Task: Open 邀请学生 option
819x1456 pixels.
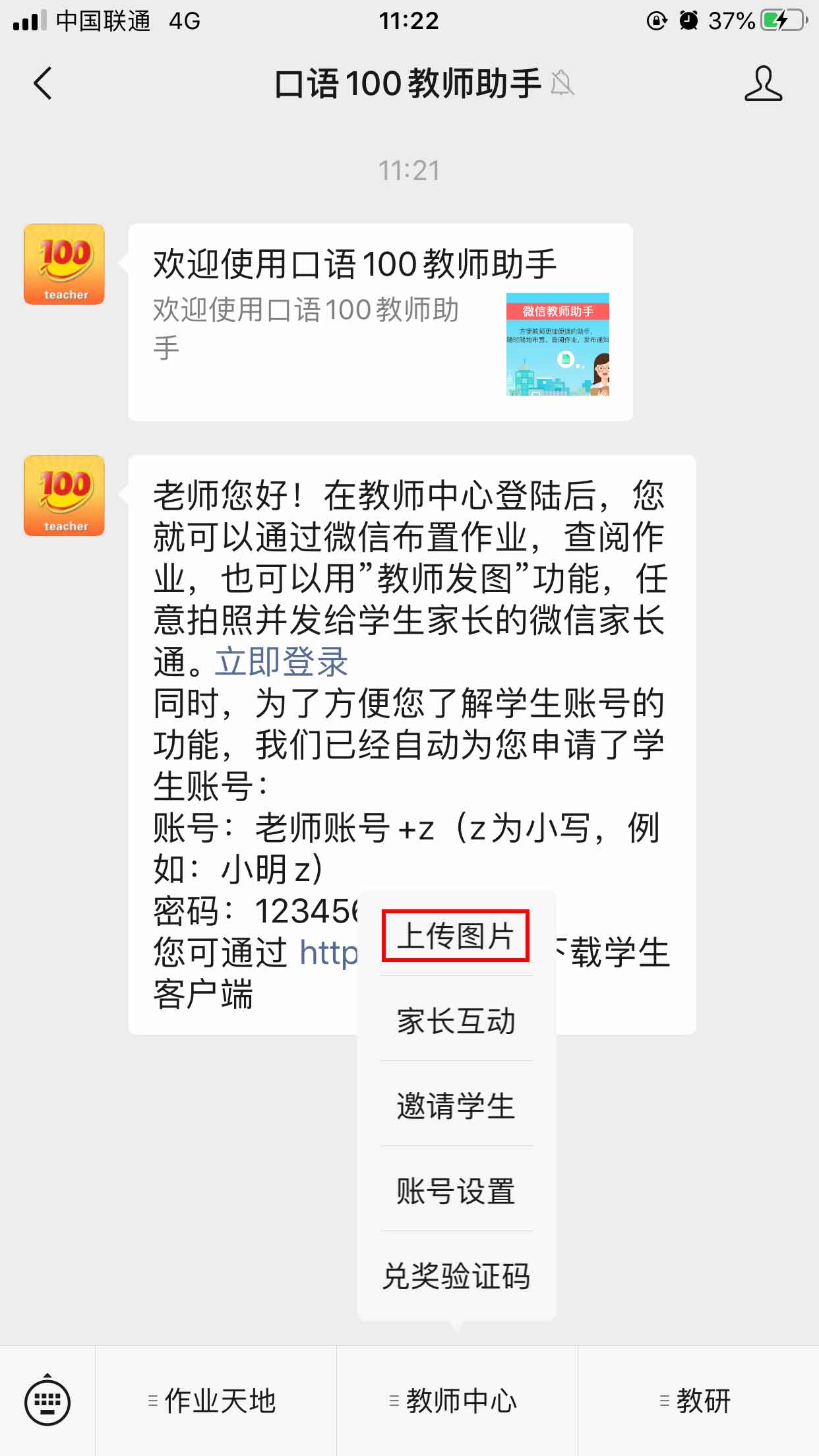Action: click(x=456, y=1106)
